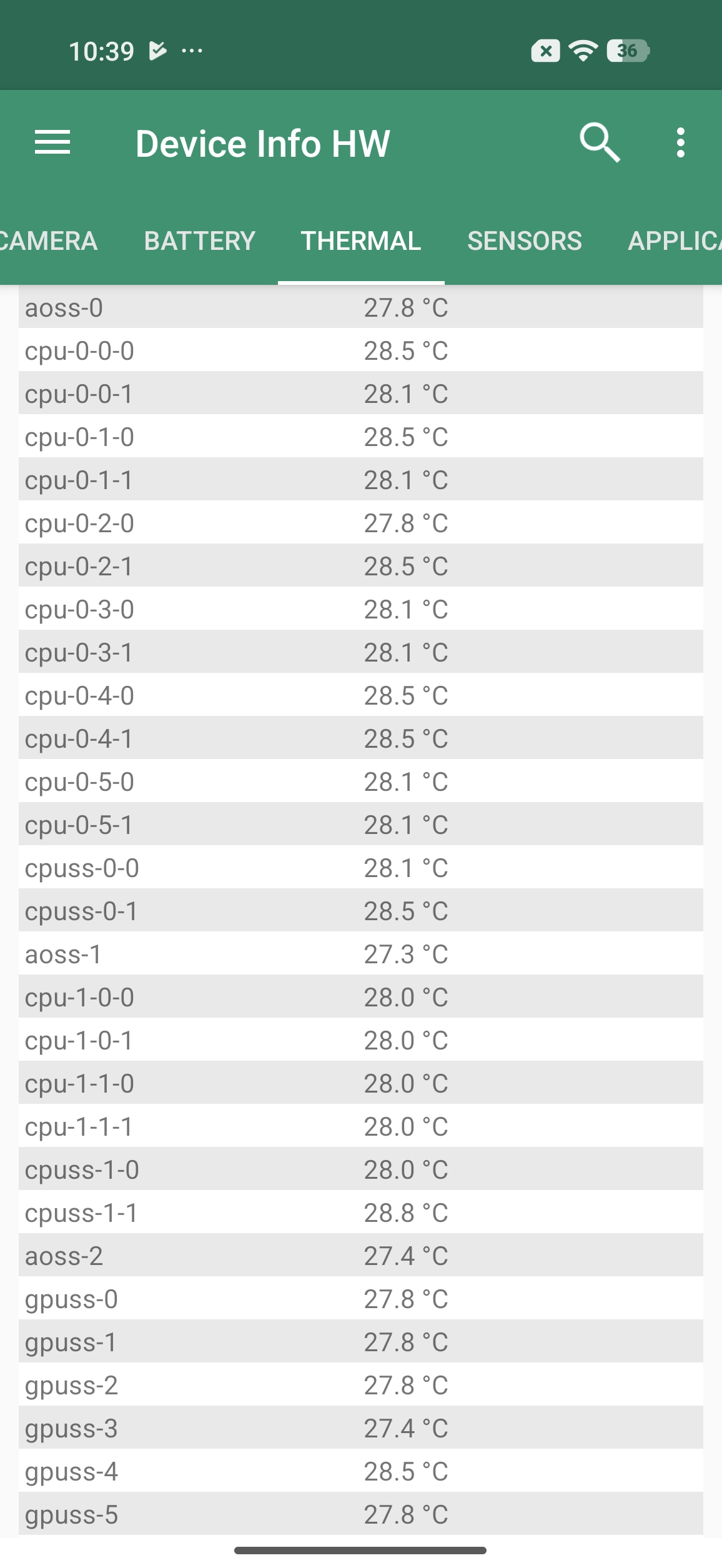Image resolution: width=722 pixels, height=1568 pixels.
Task: Open the three-dot overflow menu
Action: [x=680, y=143]
